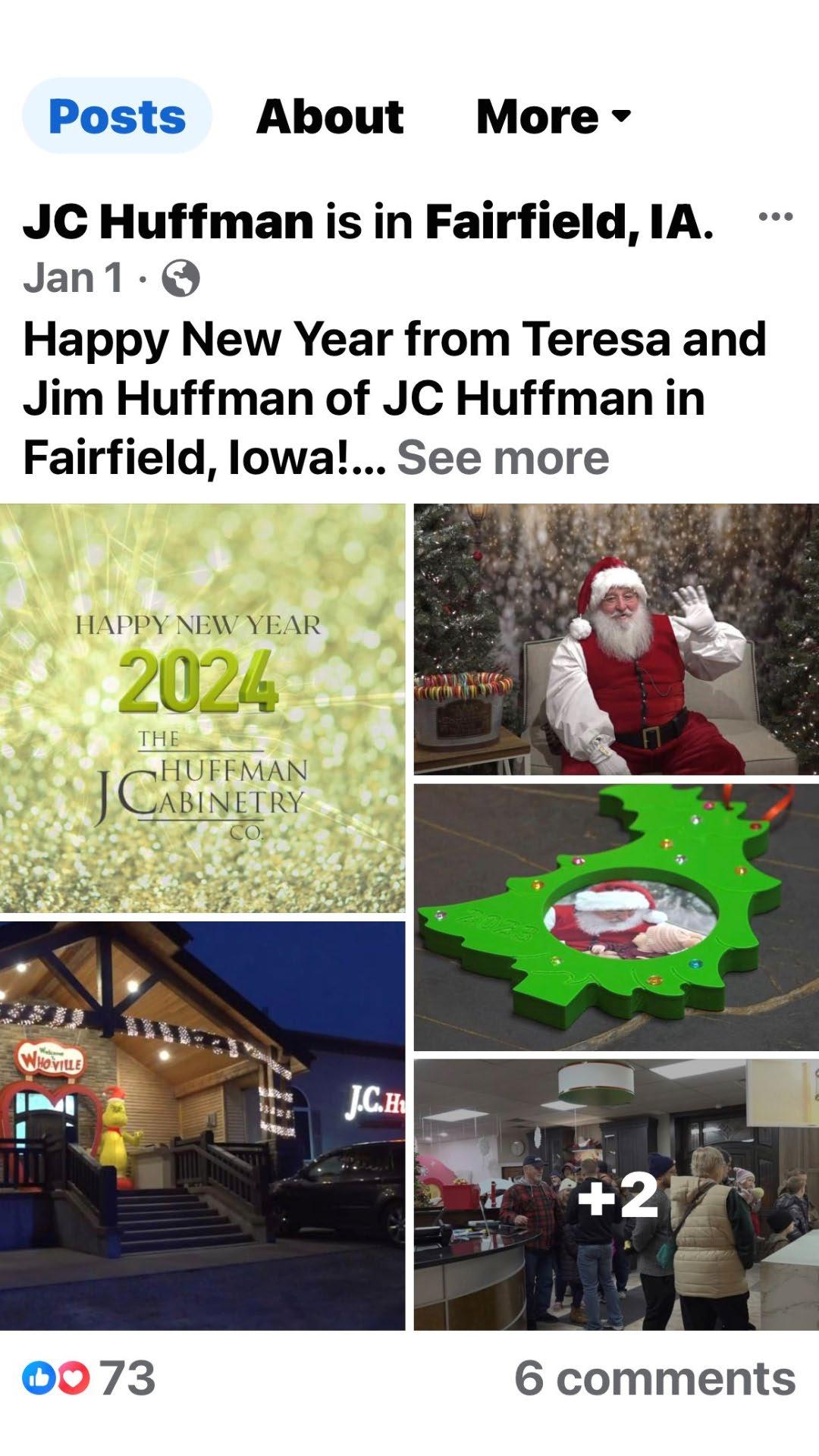Expand post text with See more
Screen dimensions: 819x1456
coord(503,457)
